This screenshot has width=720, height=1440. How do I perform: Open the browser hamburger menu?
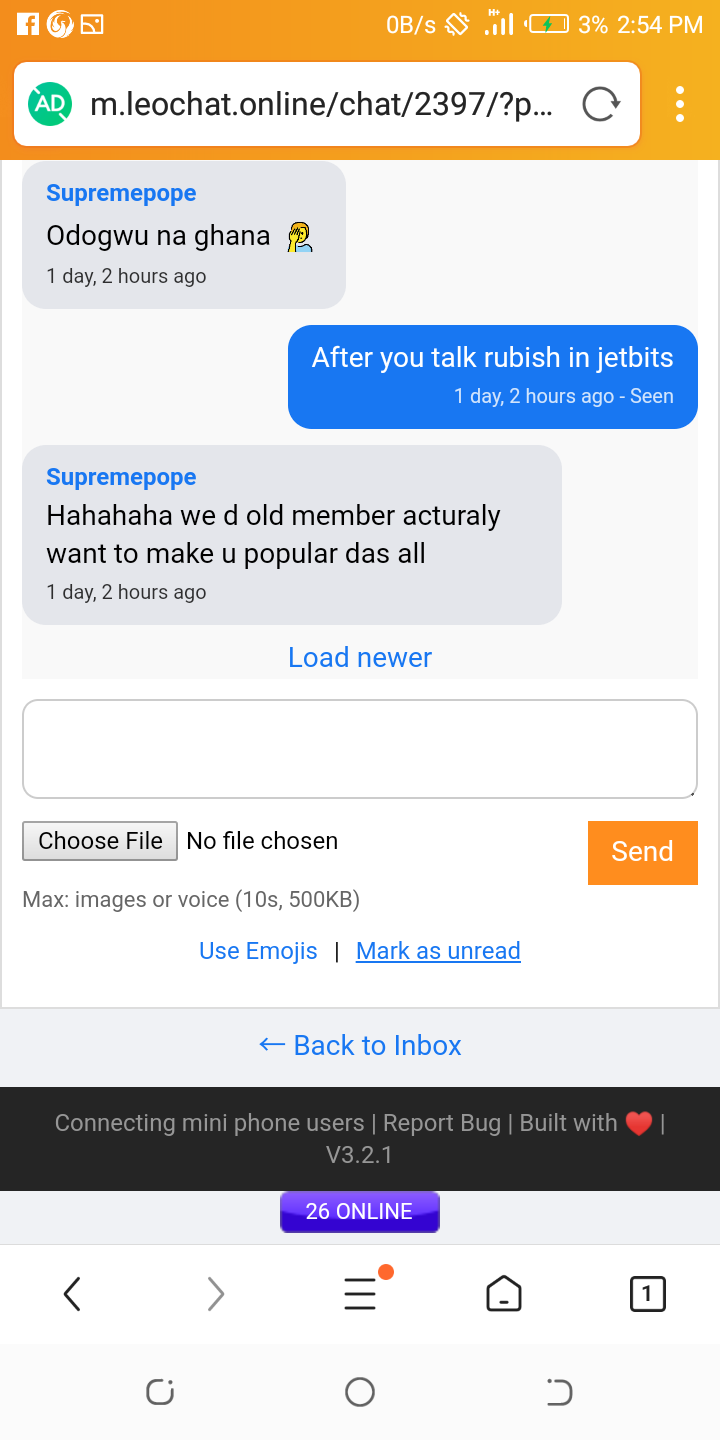(360, 1294)
